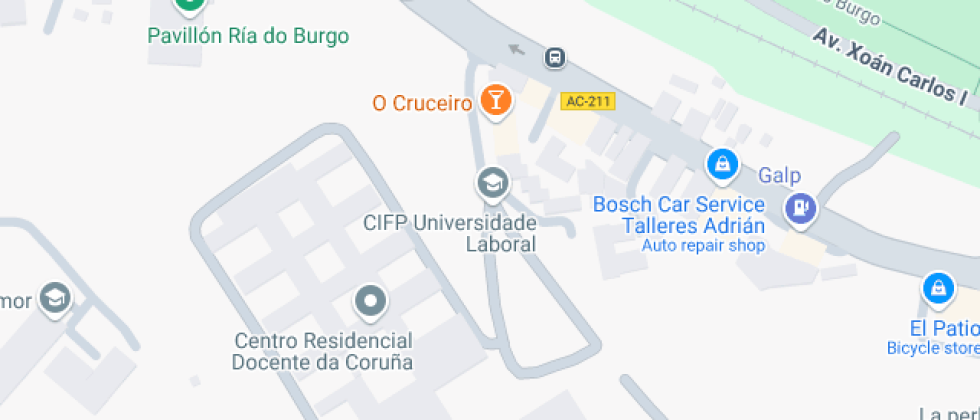
Task: Tap the bus stop icon on AC-211
Action: click(554, 58)
